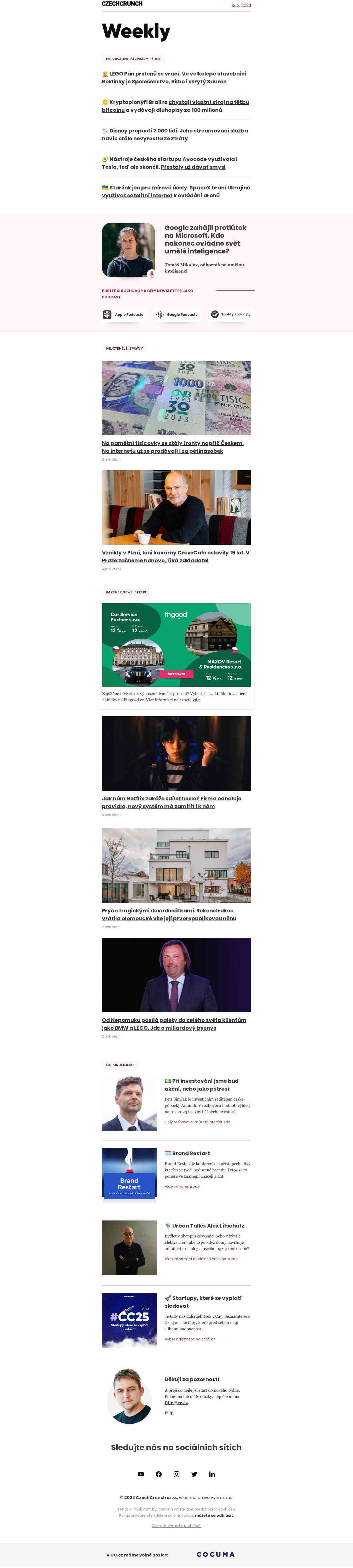Listen on Apple Podcasts
353x1568 pixels.
click(124, 315)
